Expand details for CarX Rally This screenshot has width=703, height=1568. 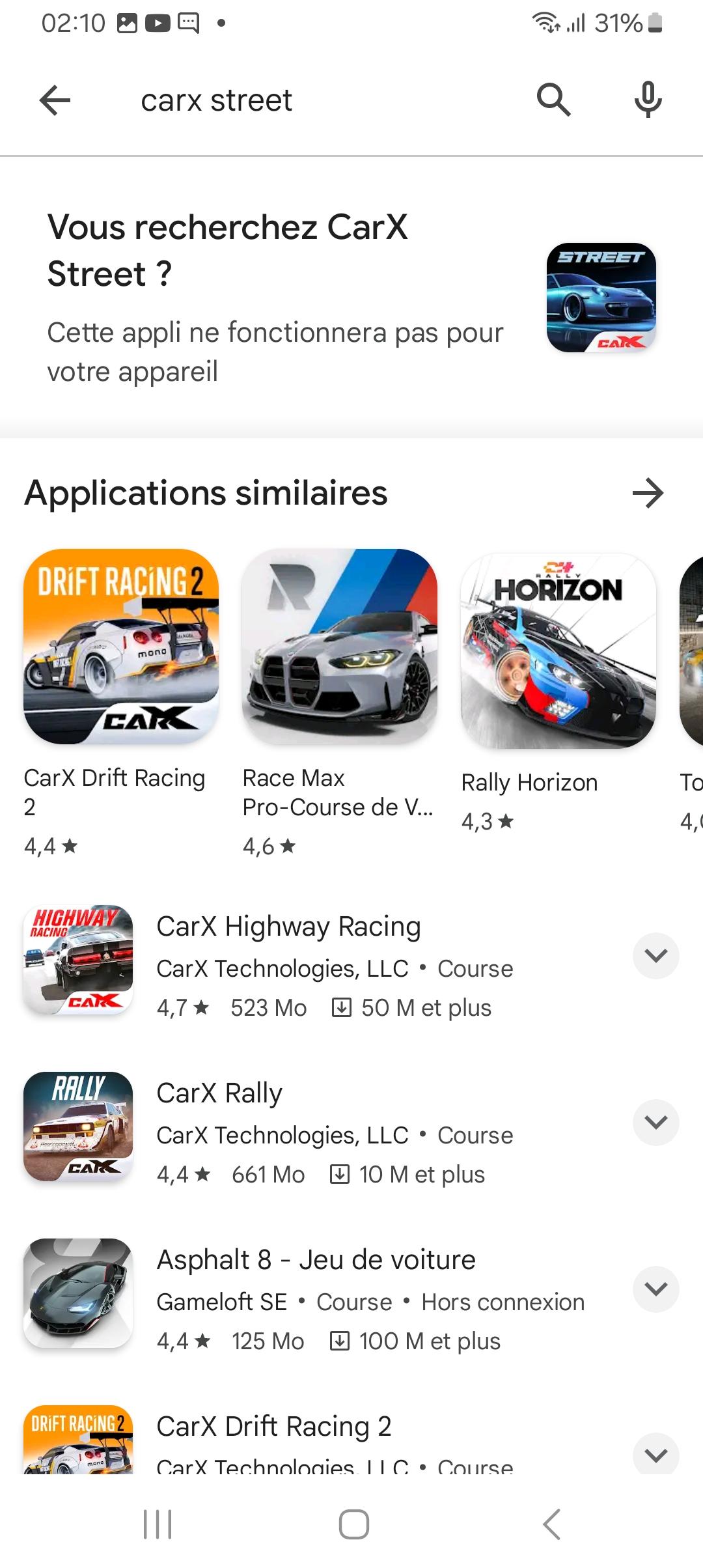point(655,1122)
